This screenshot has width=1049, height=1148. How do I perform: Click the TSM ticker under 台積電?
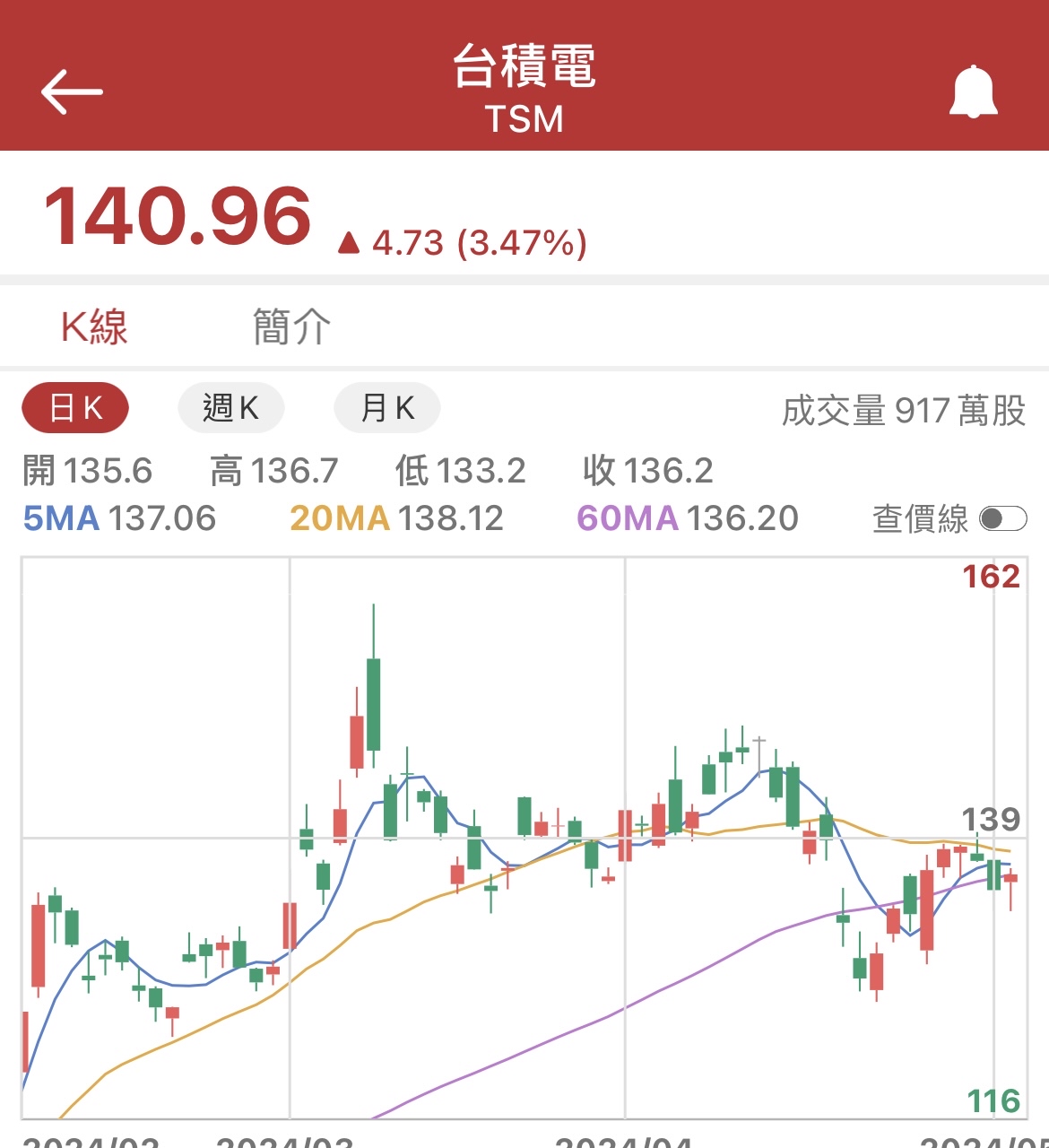[524, 119]
